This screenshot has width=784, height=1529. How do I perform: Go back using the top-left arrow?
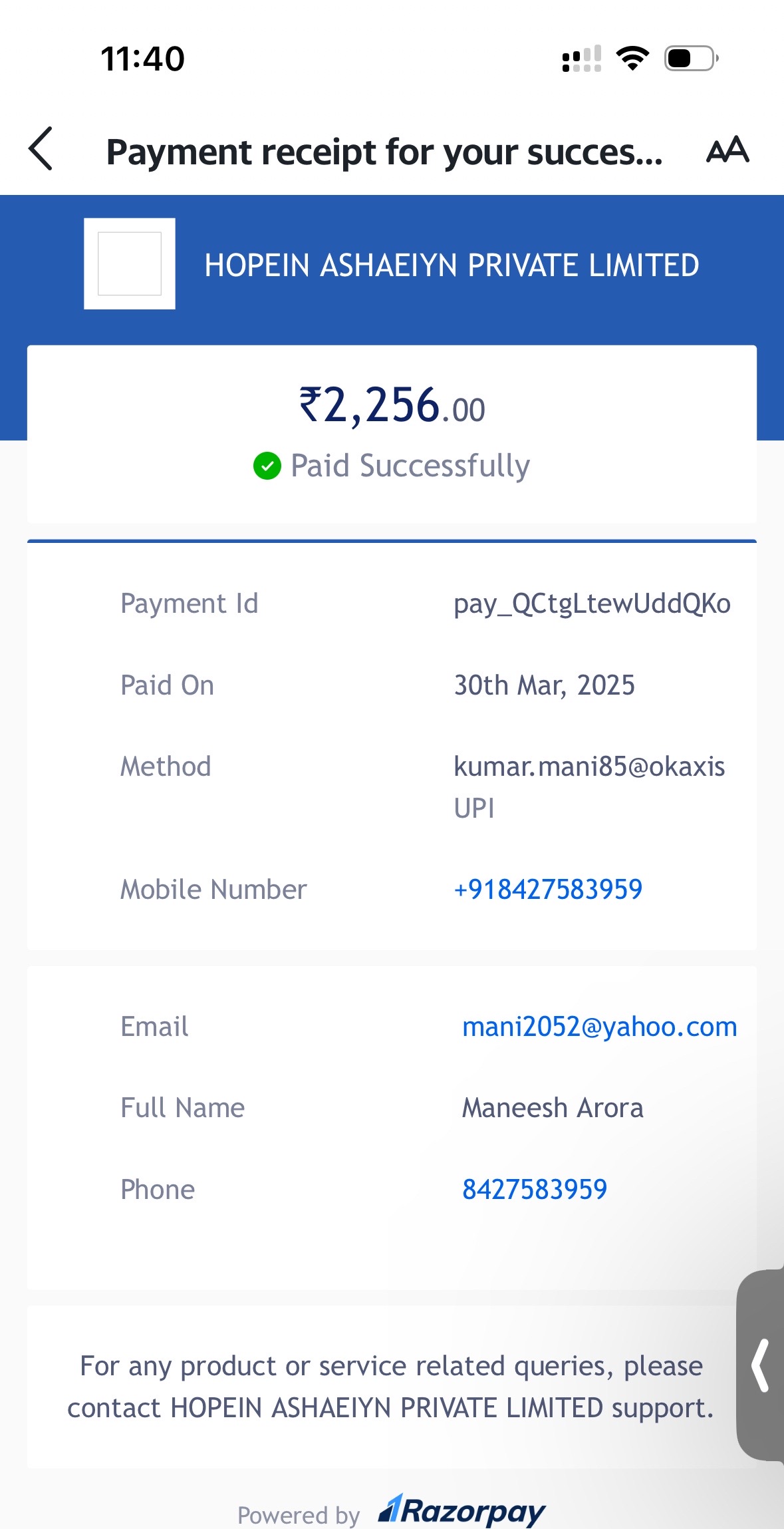tap(41, 149)
